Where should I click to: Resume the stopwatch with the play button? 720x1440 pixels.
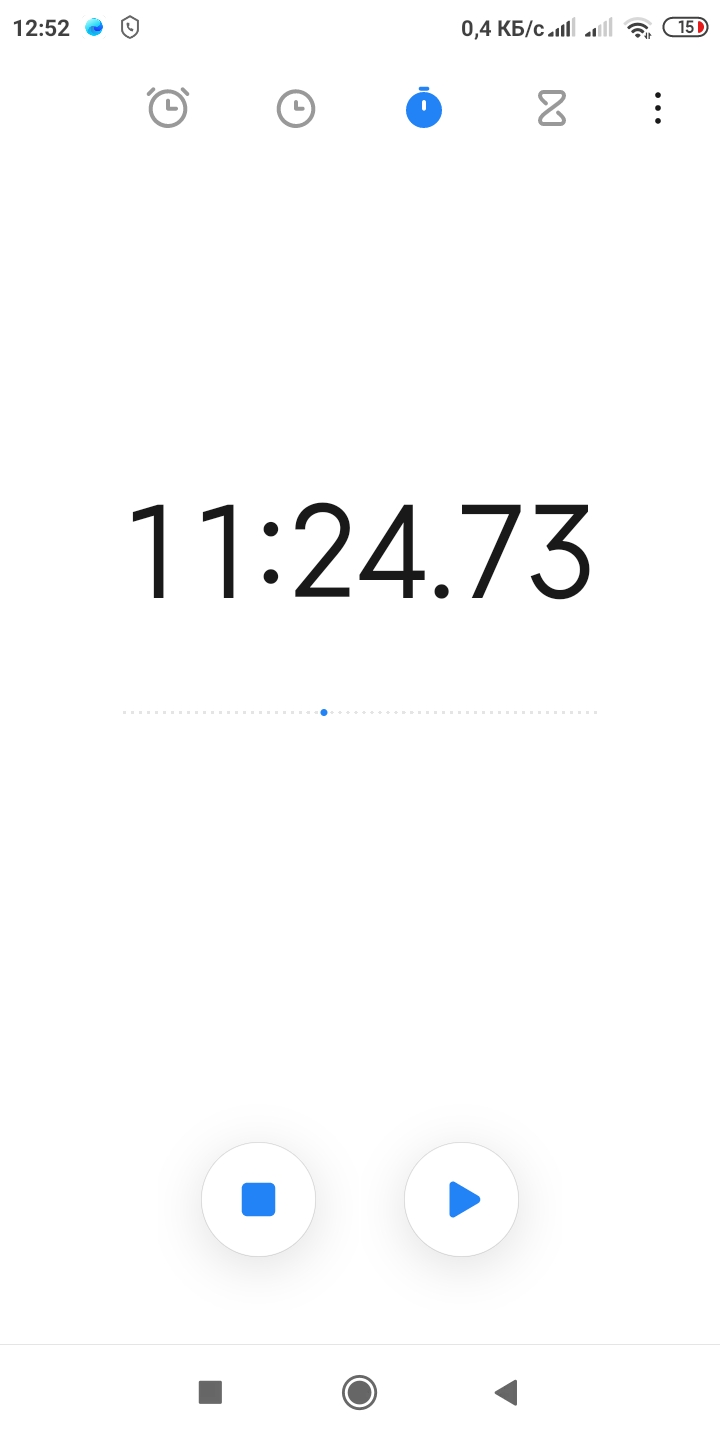coord(461,1199)
